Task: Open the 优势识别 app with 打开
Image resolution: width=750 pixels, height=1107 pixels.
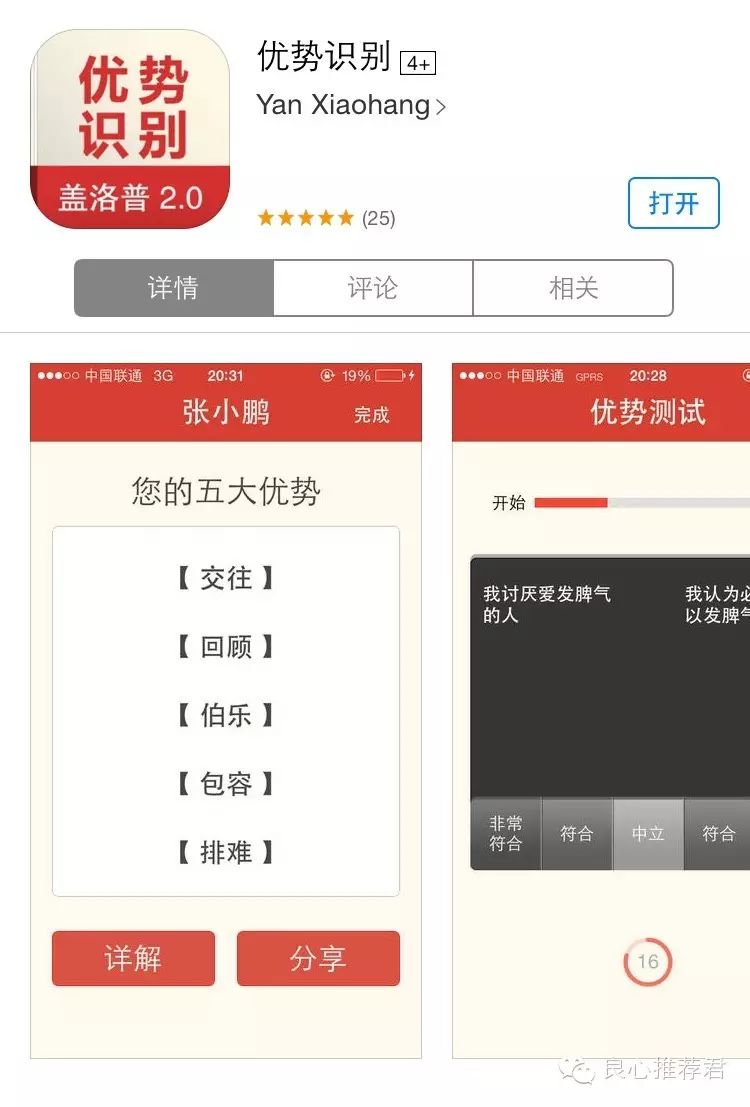Action: (673, 203)
